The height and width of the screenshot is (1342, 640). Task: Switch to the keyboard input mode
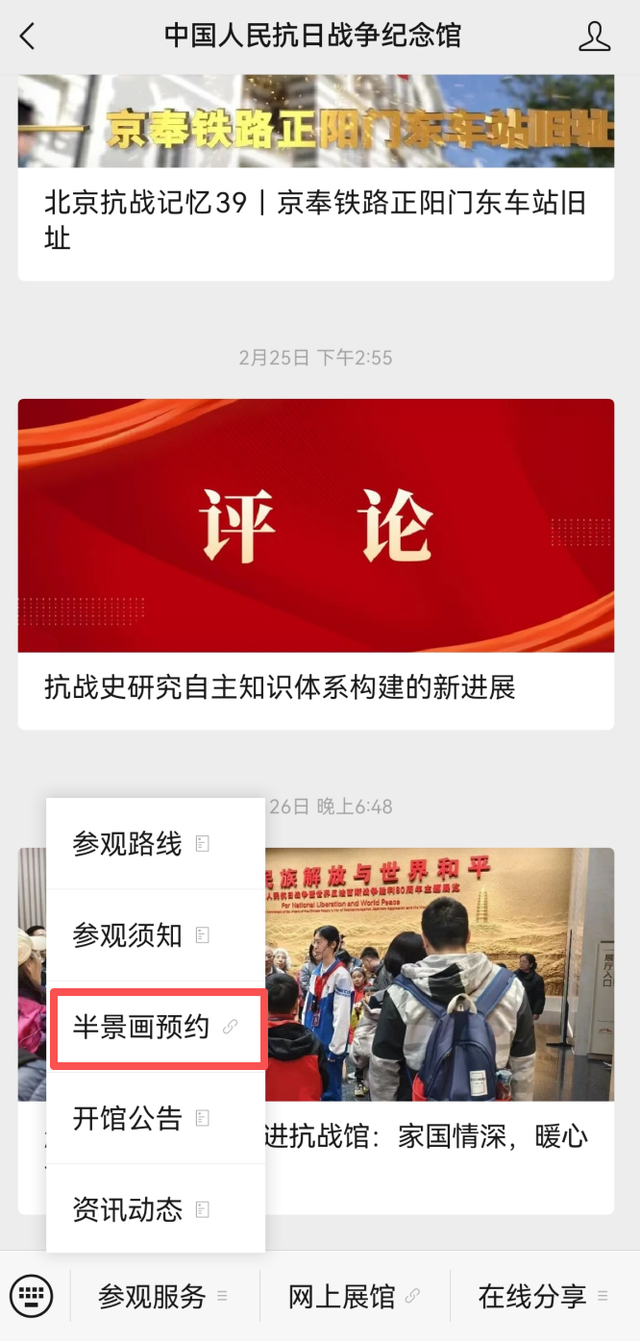33,1296
